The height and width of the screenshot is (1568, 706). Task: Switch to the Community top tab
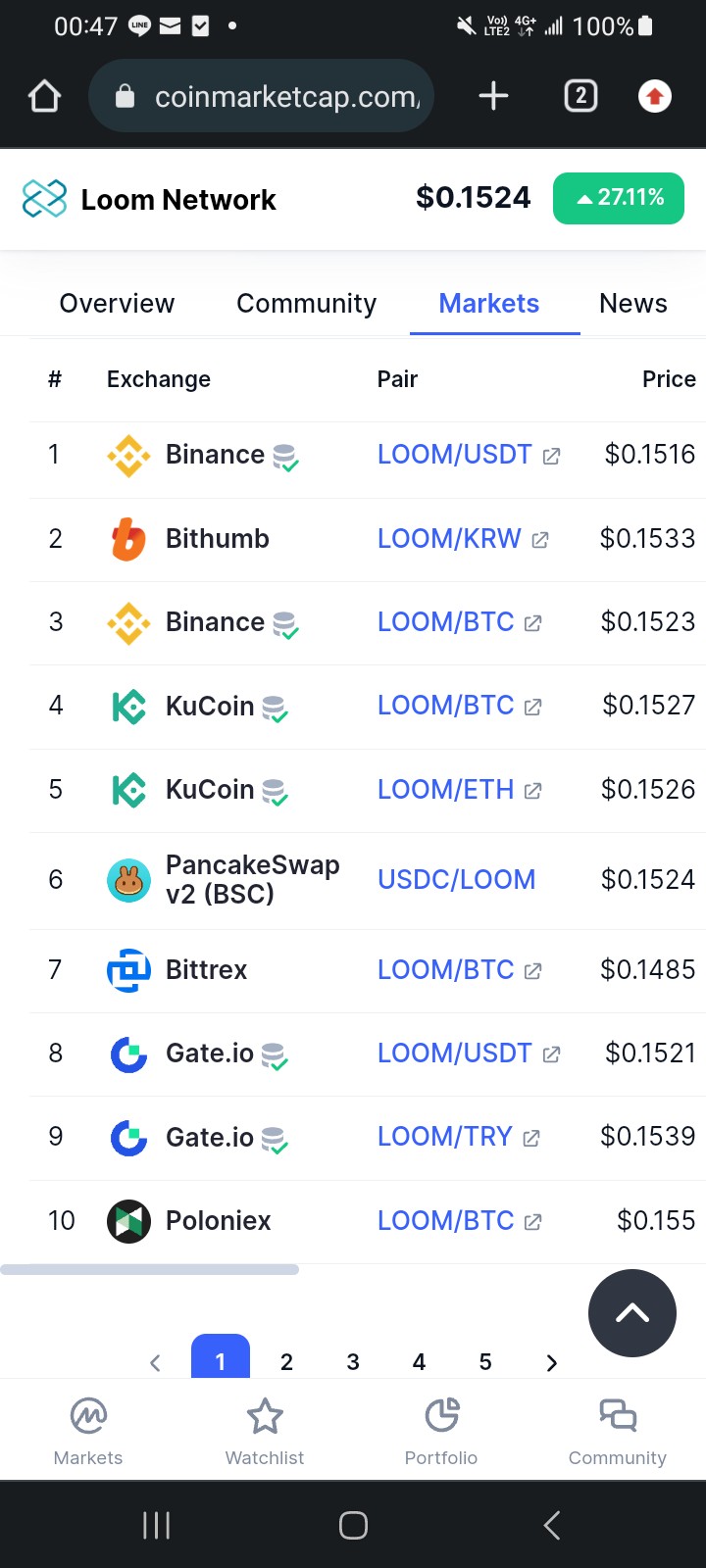[x=306, y=304]
